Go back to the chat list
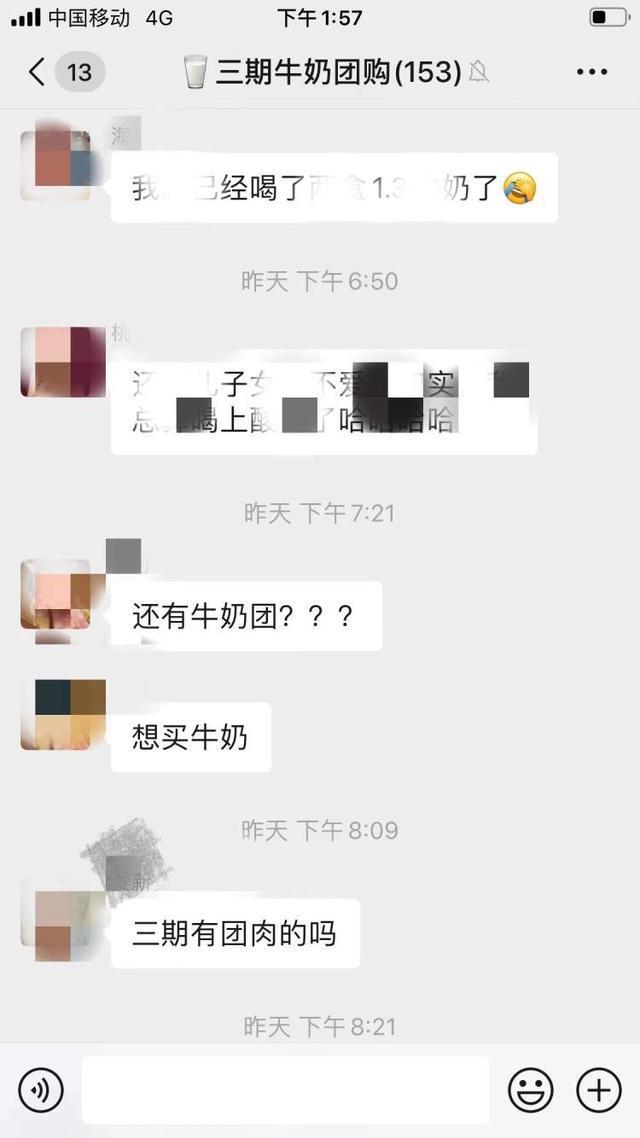This screenshot has width=640, height=1138. 38,72
